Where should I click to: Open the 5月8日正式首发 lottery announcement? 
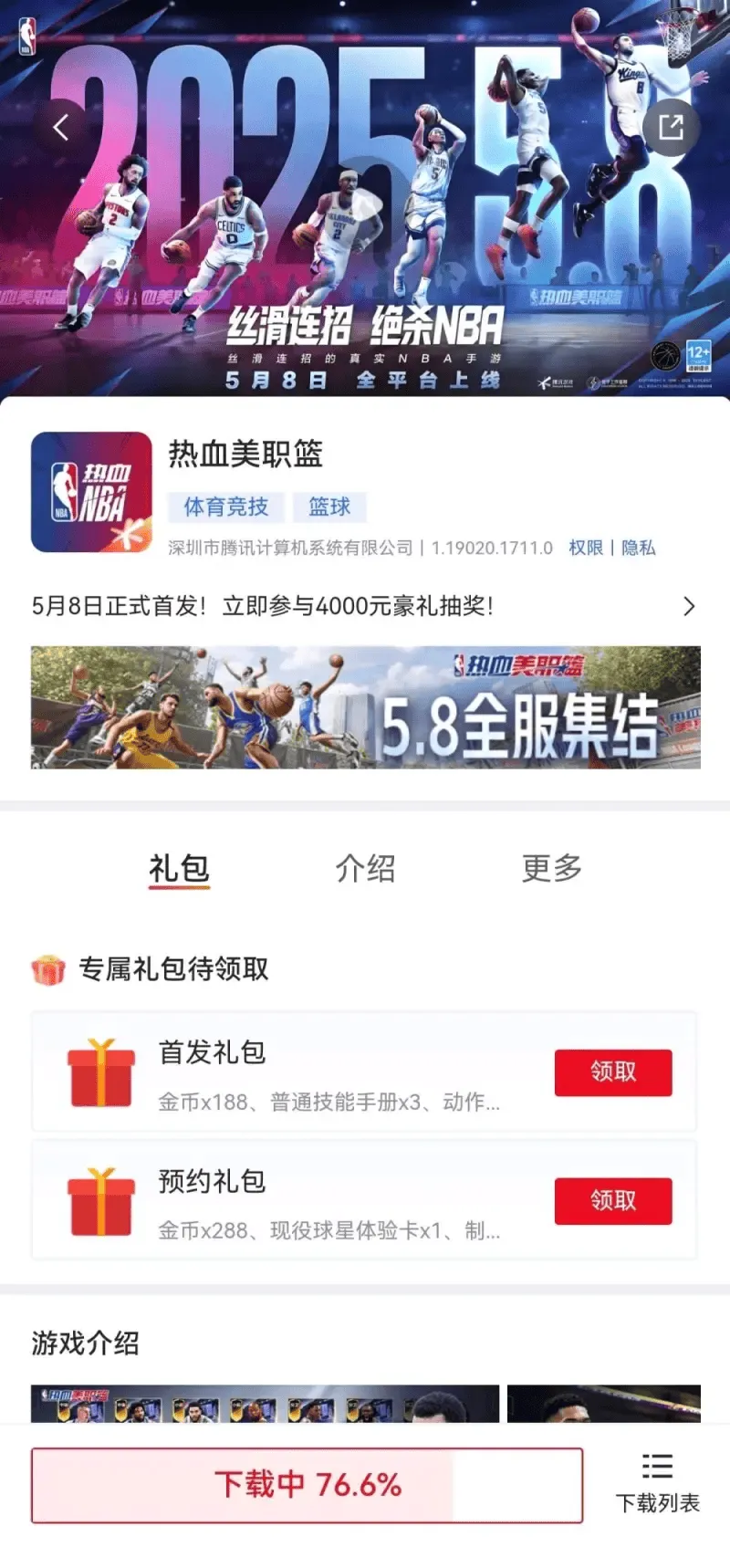coord(365,606)
